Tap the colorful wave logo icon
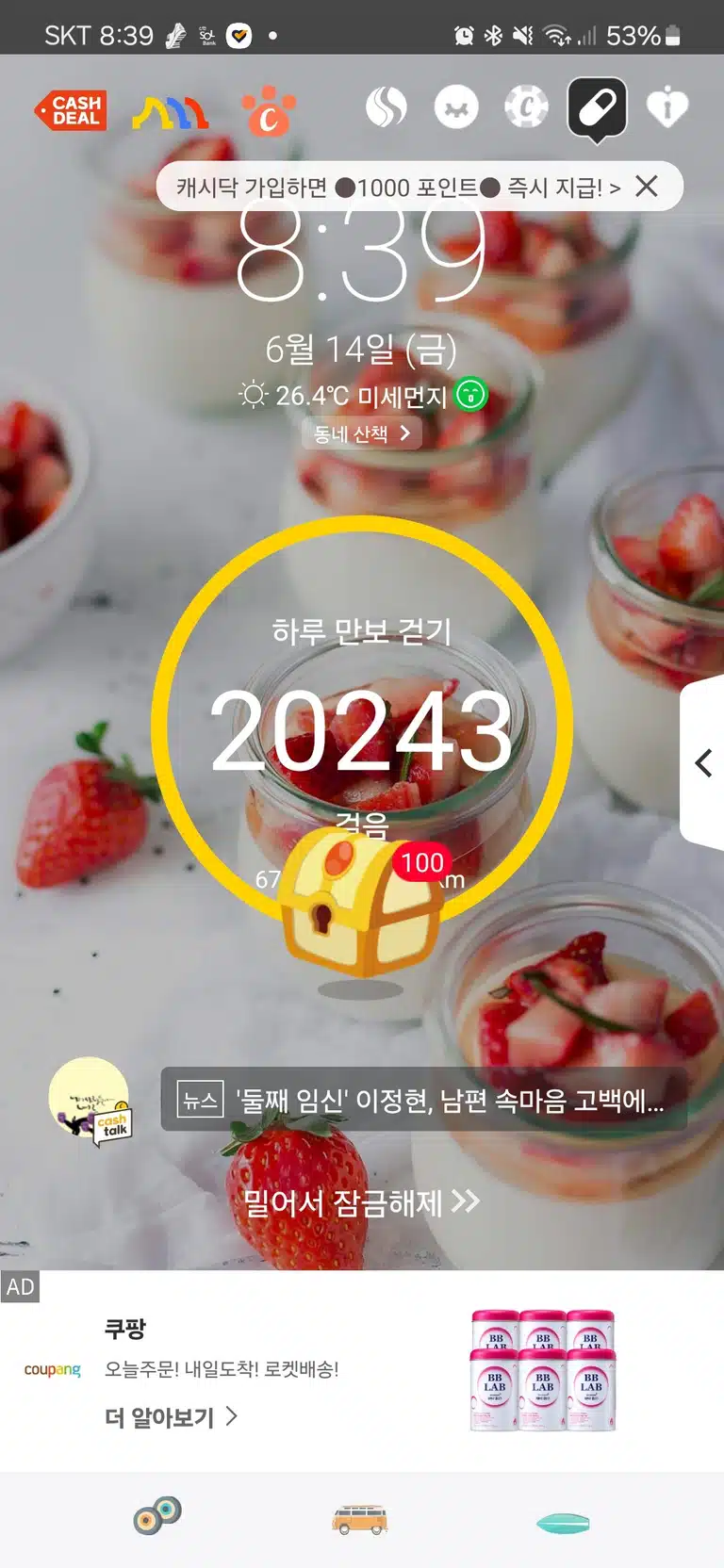Screen dimensions: 724x1568 click(171, 112)
